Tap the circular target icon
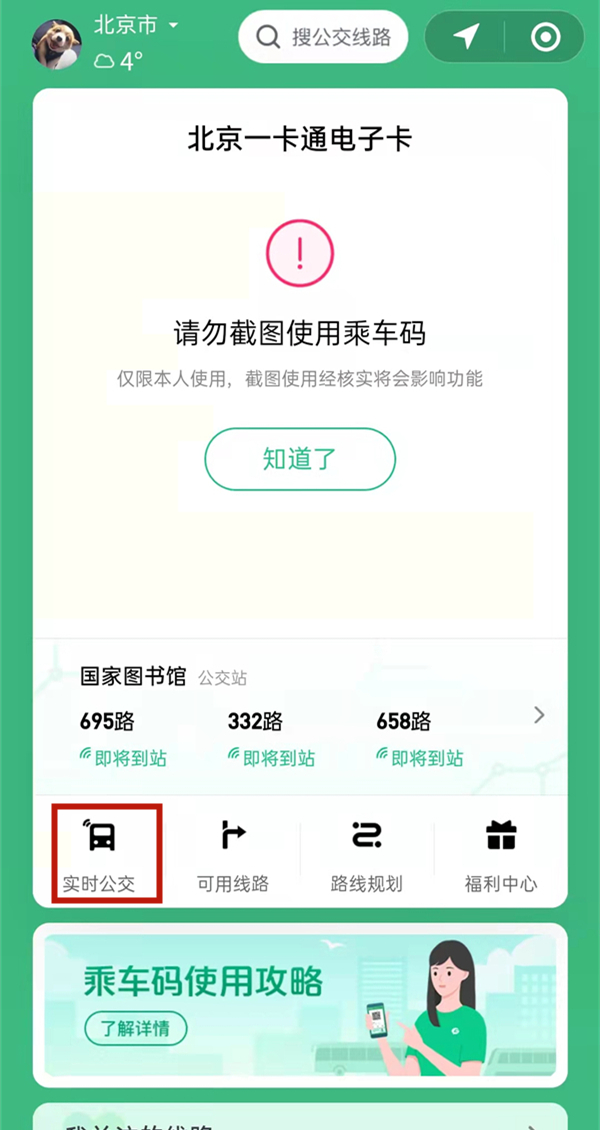Viewport: 600px width, 1130px height. pyautogui.click(x=546, y=38)
